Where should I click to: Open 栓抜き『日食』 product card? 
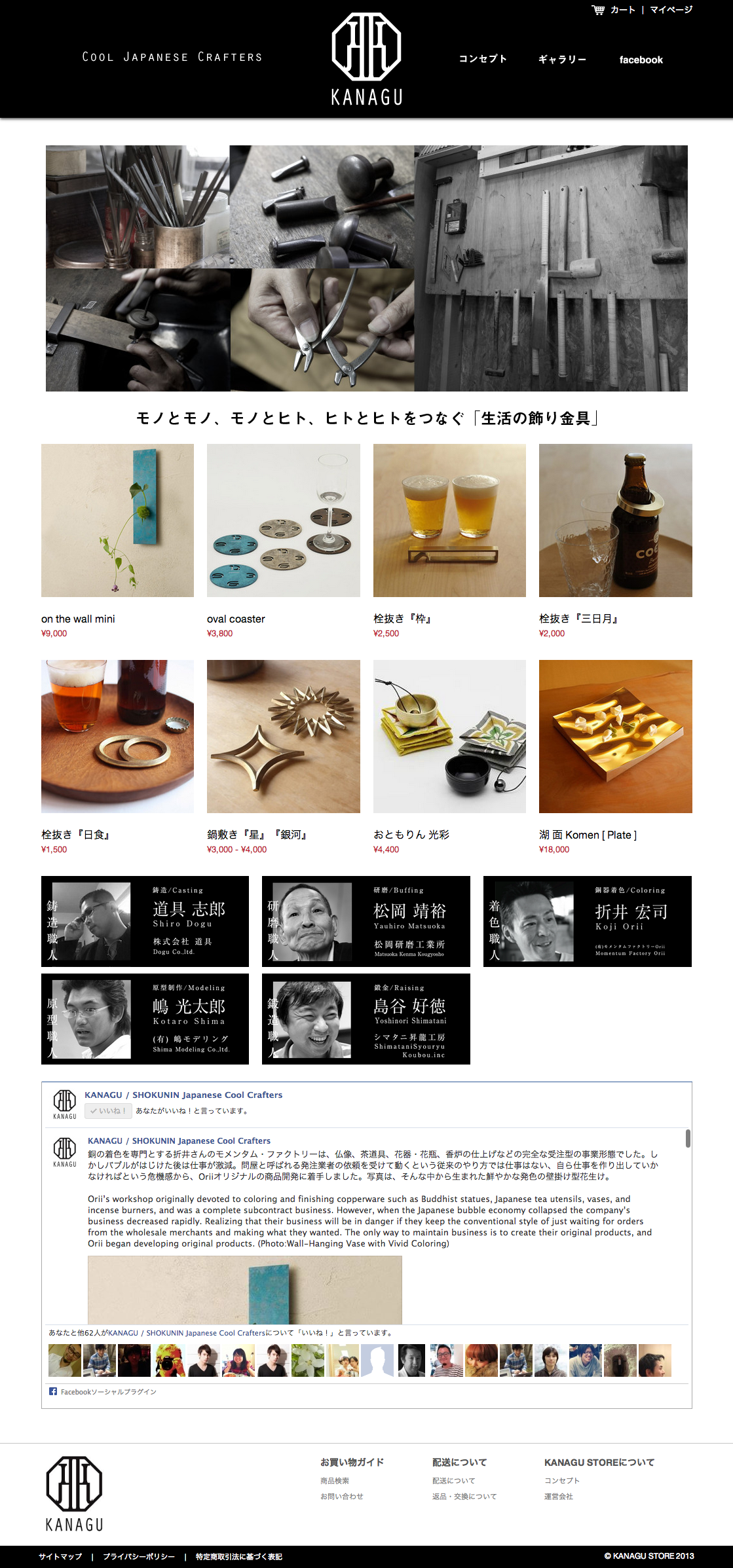click(x=117, y=737)
